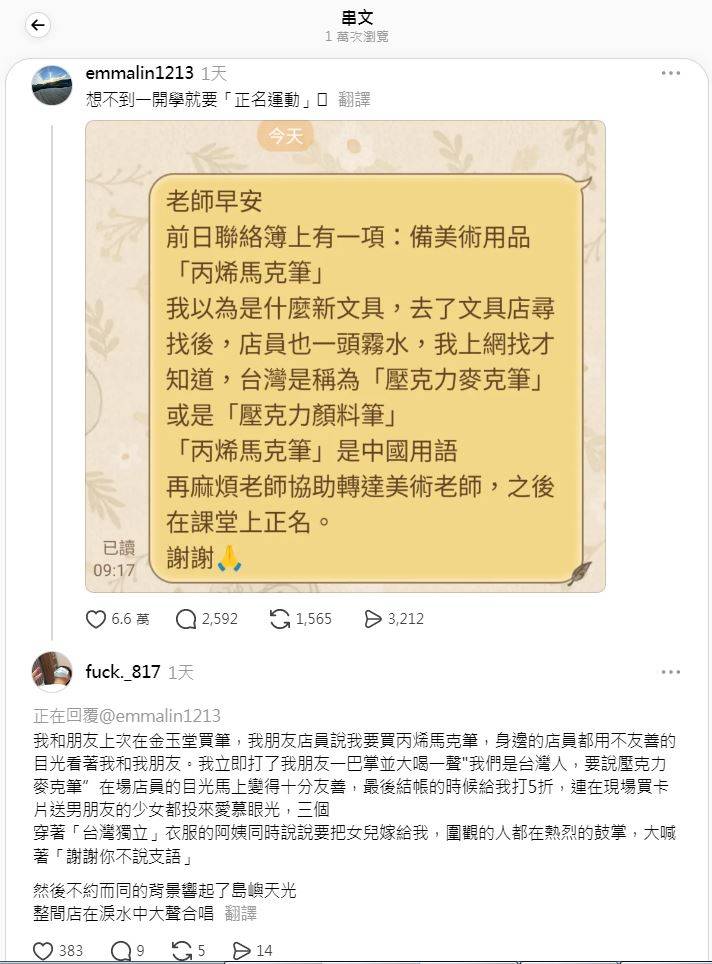Image resolution: width=712 pixels, height=964 pixels.
Task: Open overflow menu on emmalin1213's post
Action: pos(670,74)
